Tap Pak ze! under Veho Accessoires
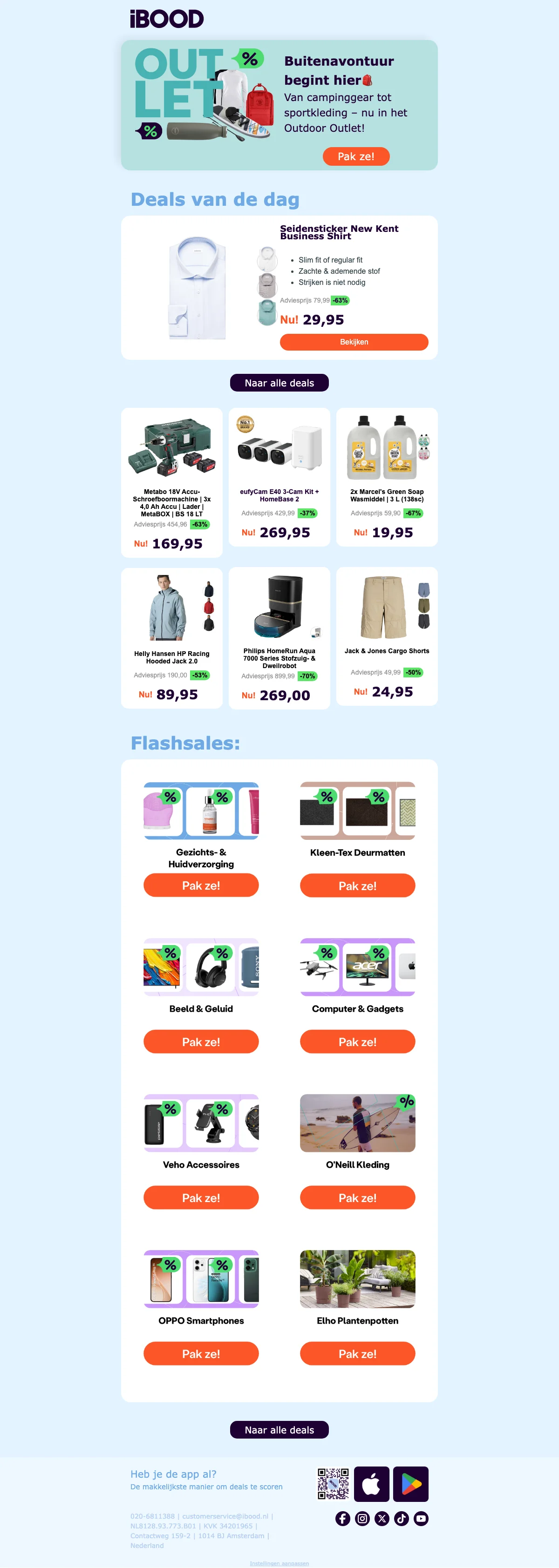Image resolution: width=559 pixels, height=1568 pixels. tap(201, 1197)
